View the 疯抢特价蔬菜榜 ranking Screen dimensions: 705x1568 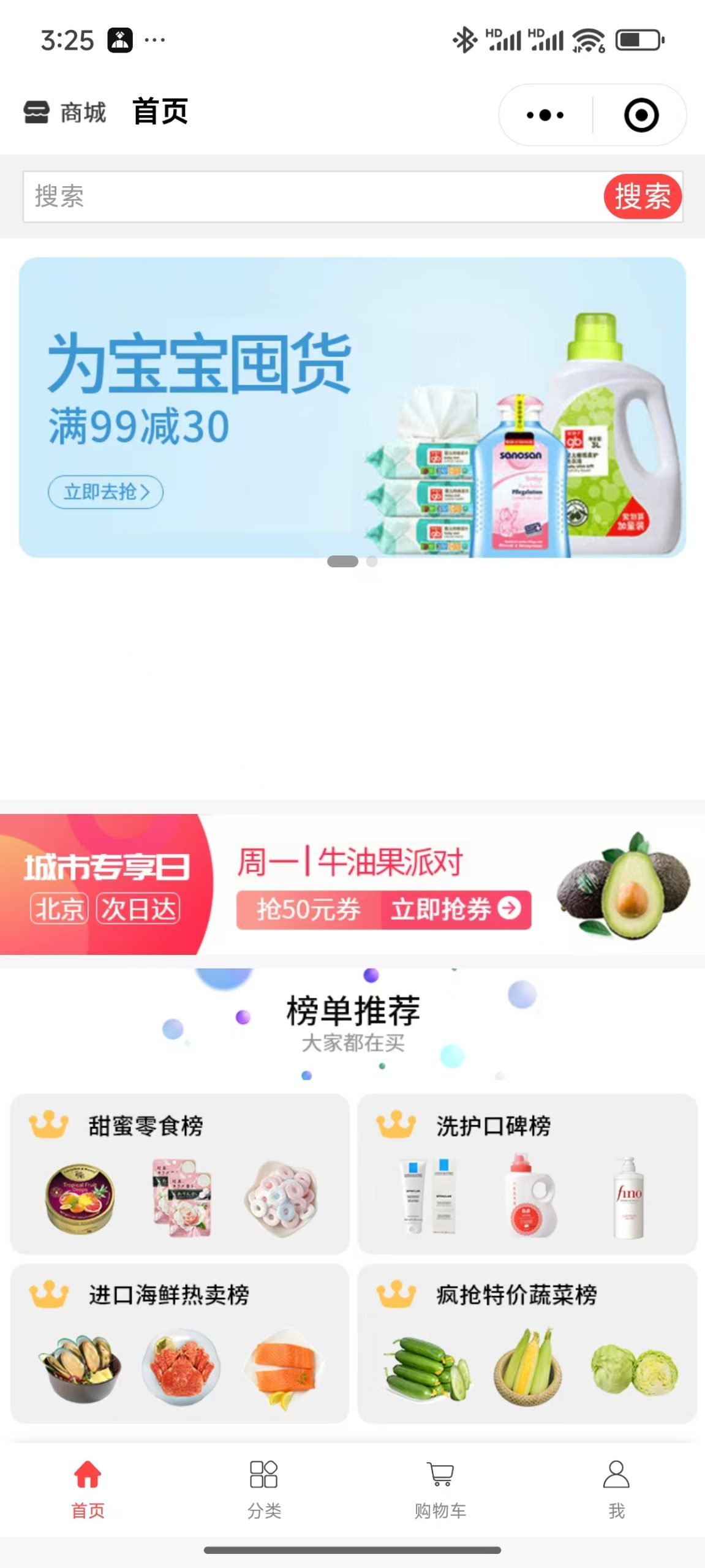point(527,1343)
